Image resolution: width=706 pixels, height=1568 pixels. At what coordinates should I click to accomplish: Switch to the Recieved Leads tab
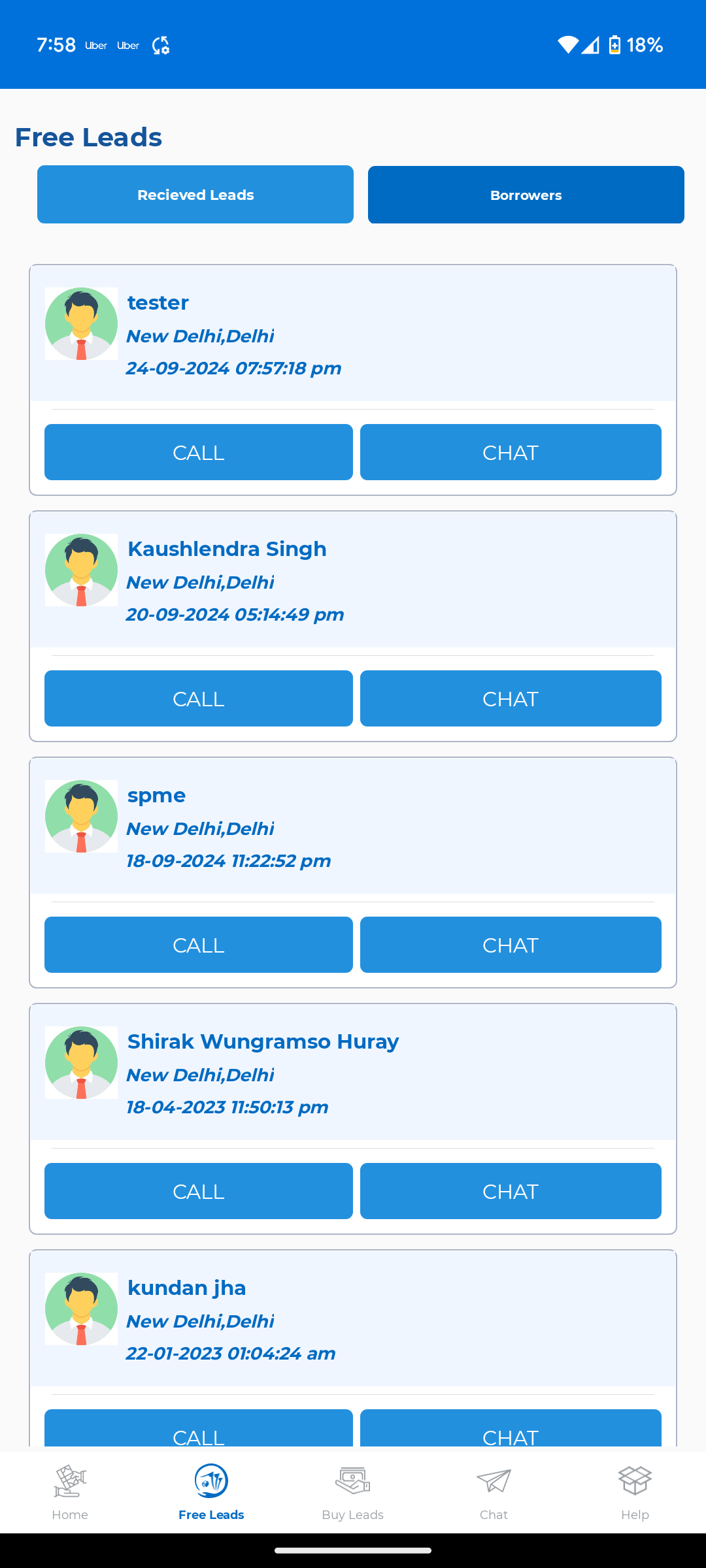(x=195, y=195)
